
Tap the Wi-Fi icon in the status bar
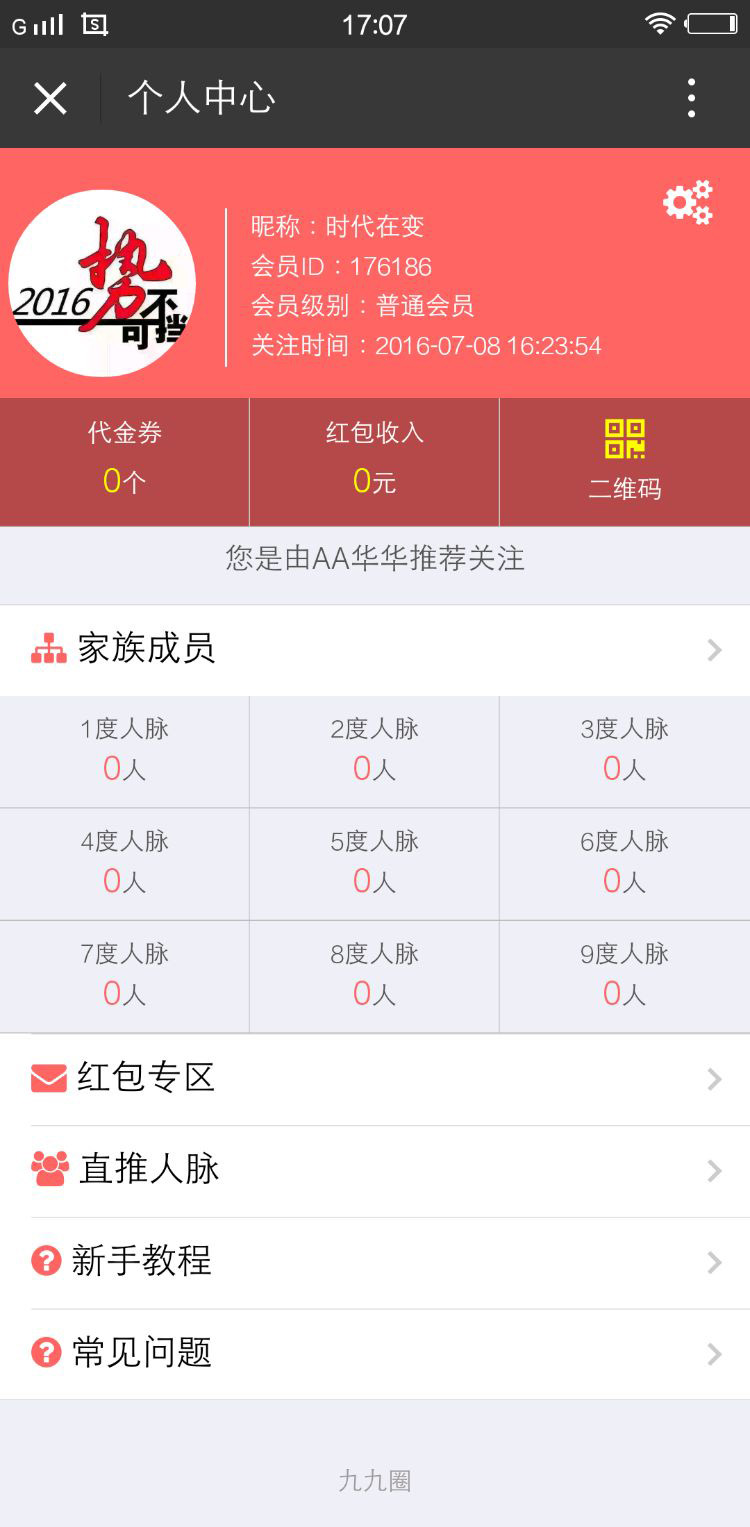click(660, 24)
